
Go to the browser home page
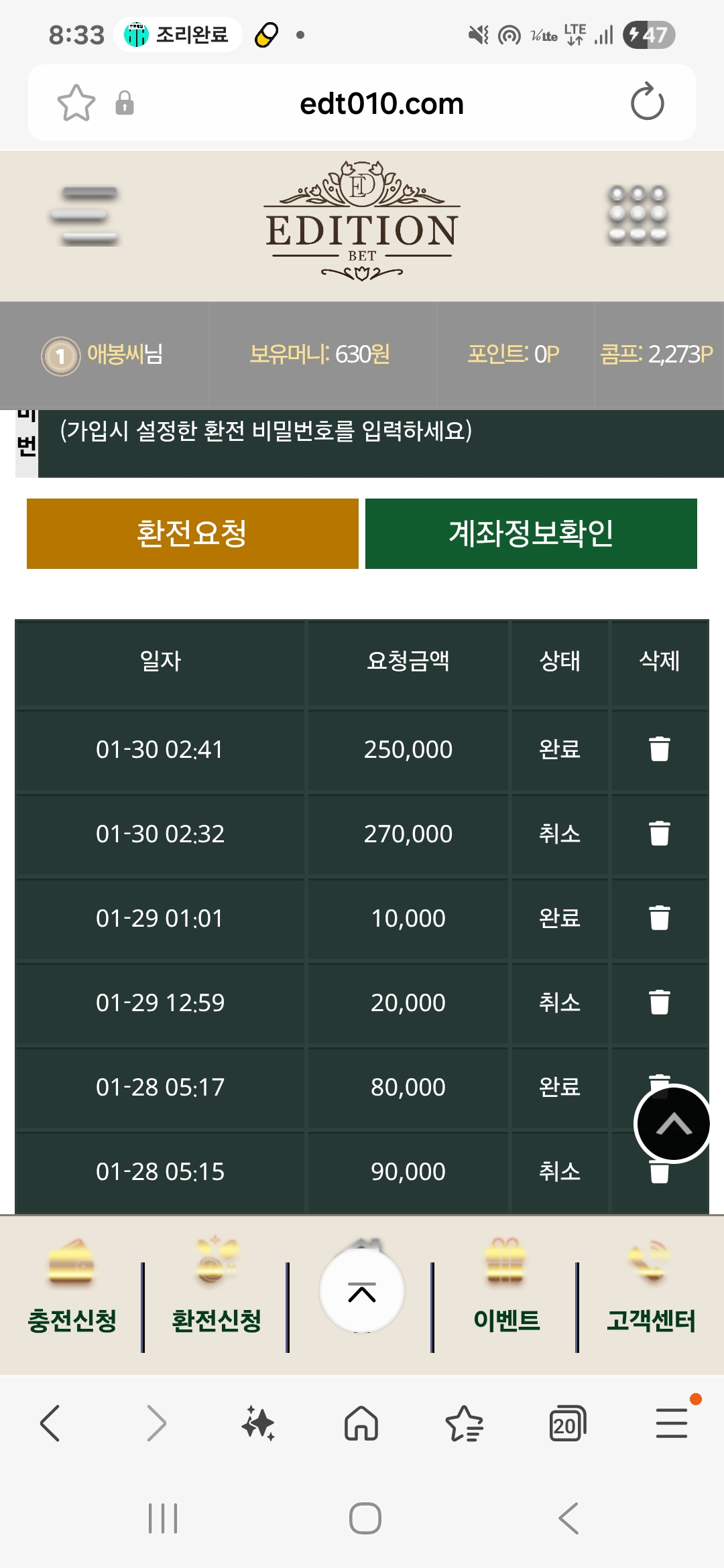click(361, 1423)
